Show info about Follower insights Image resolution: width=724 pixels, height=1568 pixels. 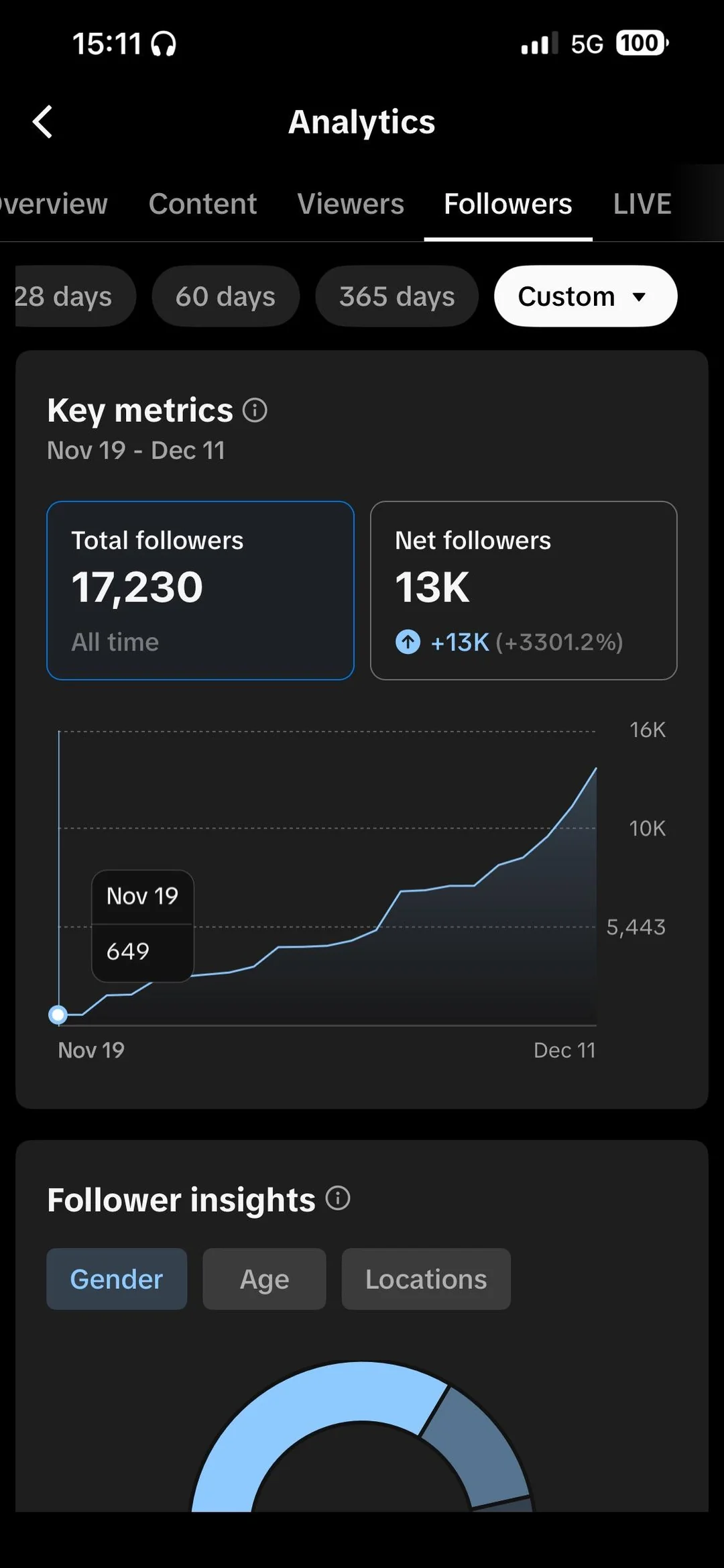[338, 1198]
